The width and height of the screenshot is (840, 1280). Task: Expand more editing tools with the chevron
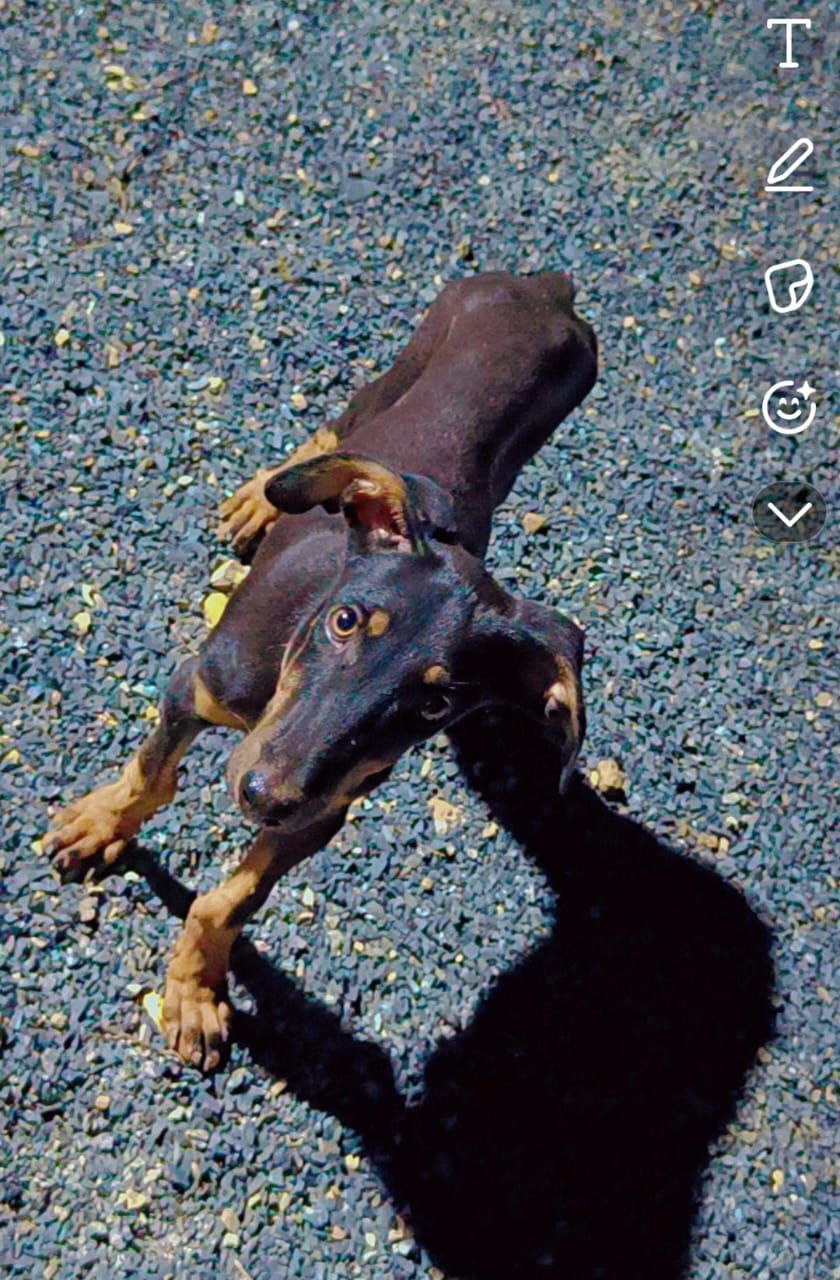789,513
